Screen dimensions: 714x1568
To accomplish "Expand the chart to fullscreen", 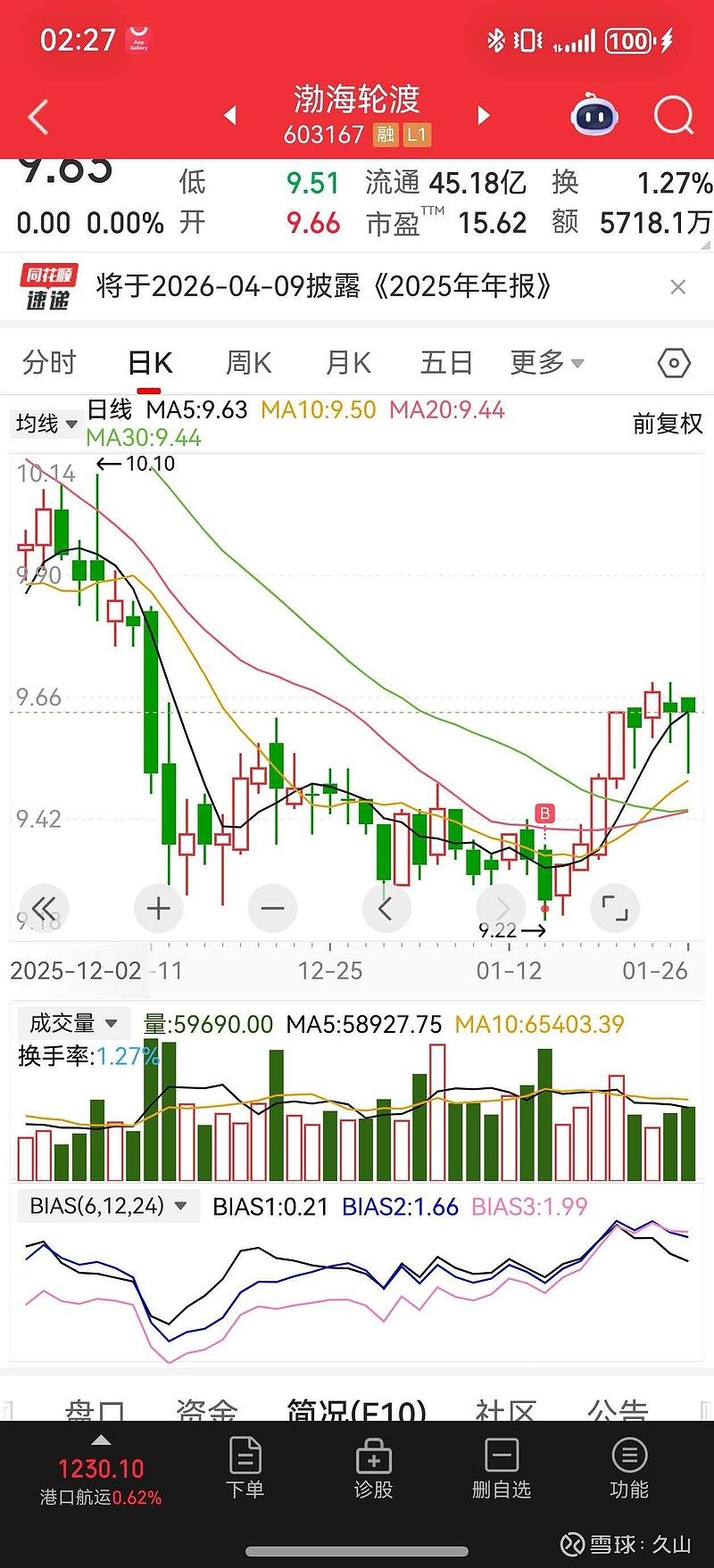I will [x=615, y=909].
